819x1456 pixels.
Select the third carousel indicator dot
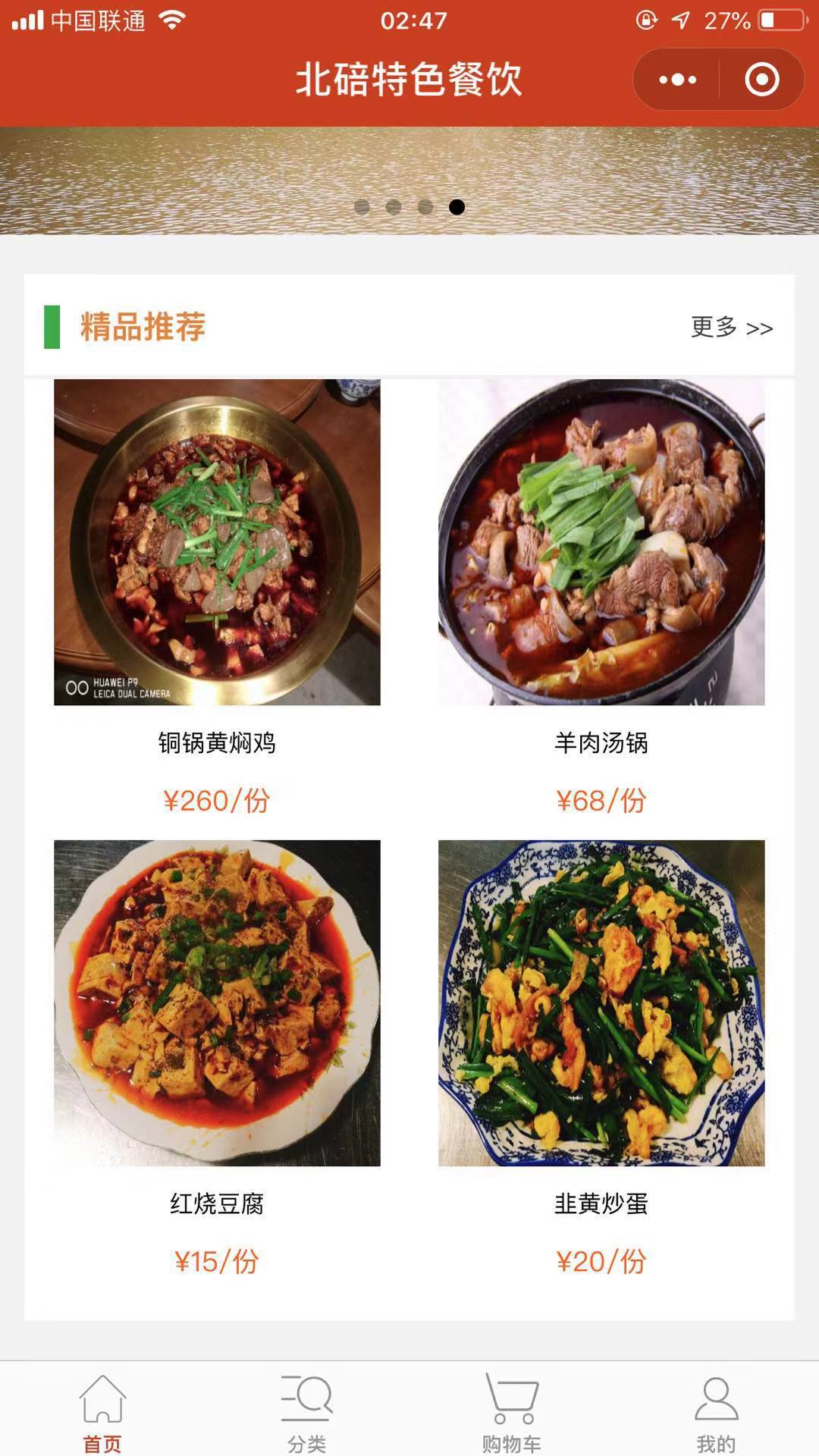point(425,206)
